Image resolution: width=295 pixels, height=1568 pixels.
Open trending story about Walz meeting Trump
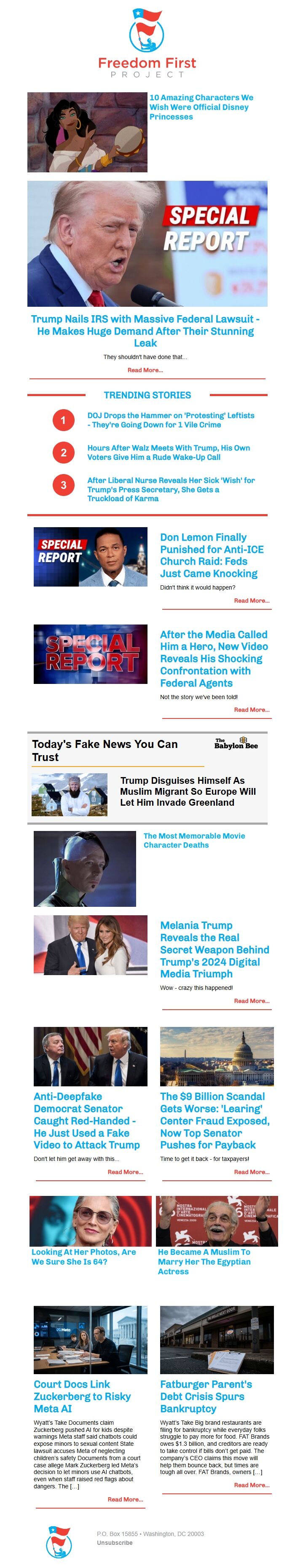tap(168, 452)
